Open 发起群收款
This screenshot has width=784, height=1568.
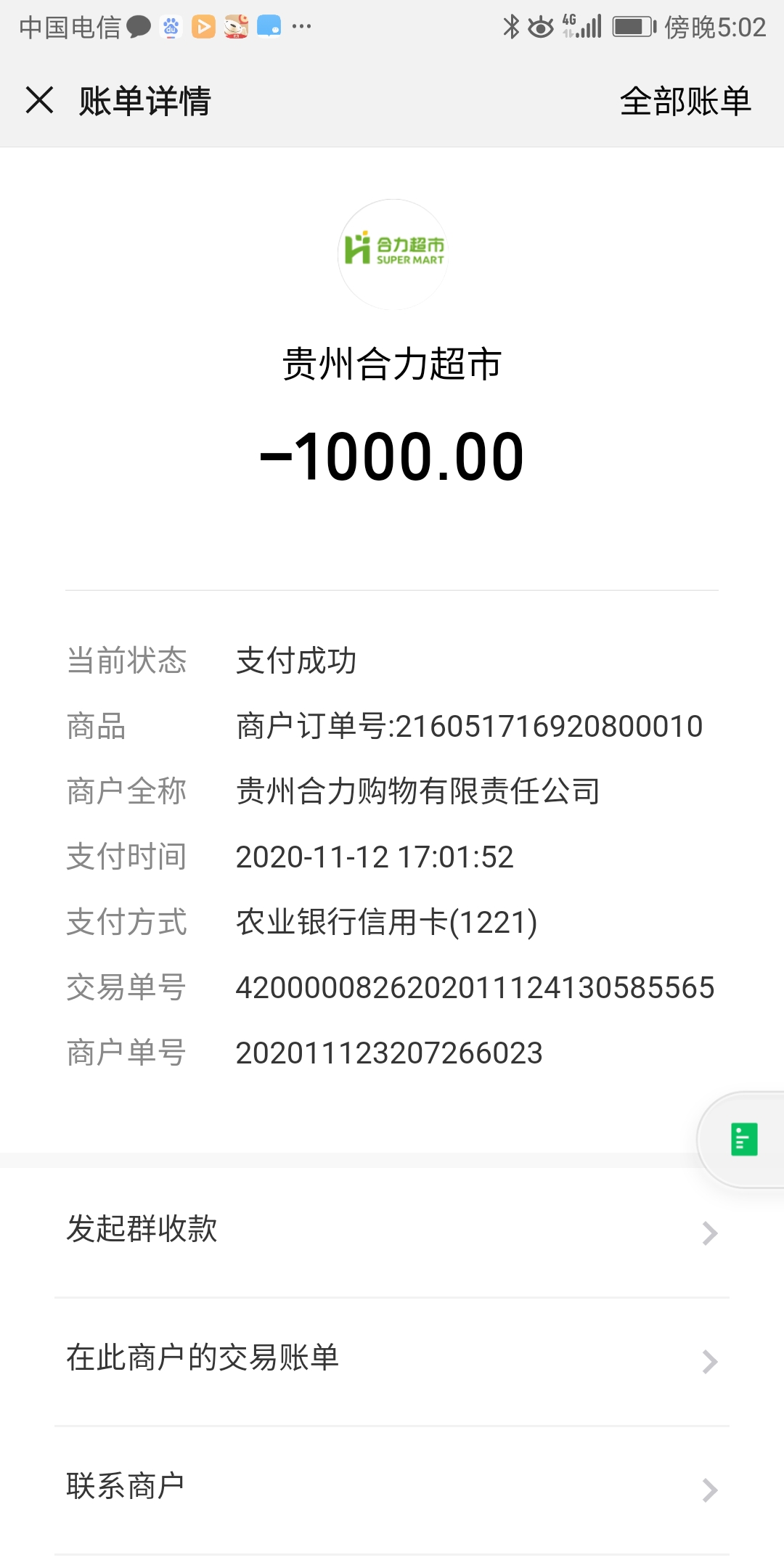[392, 1231]
